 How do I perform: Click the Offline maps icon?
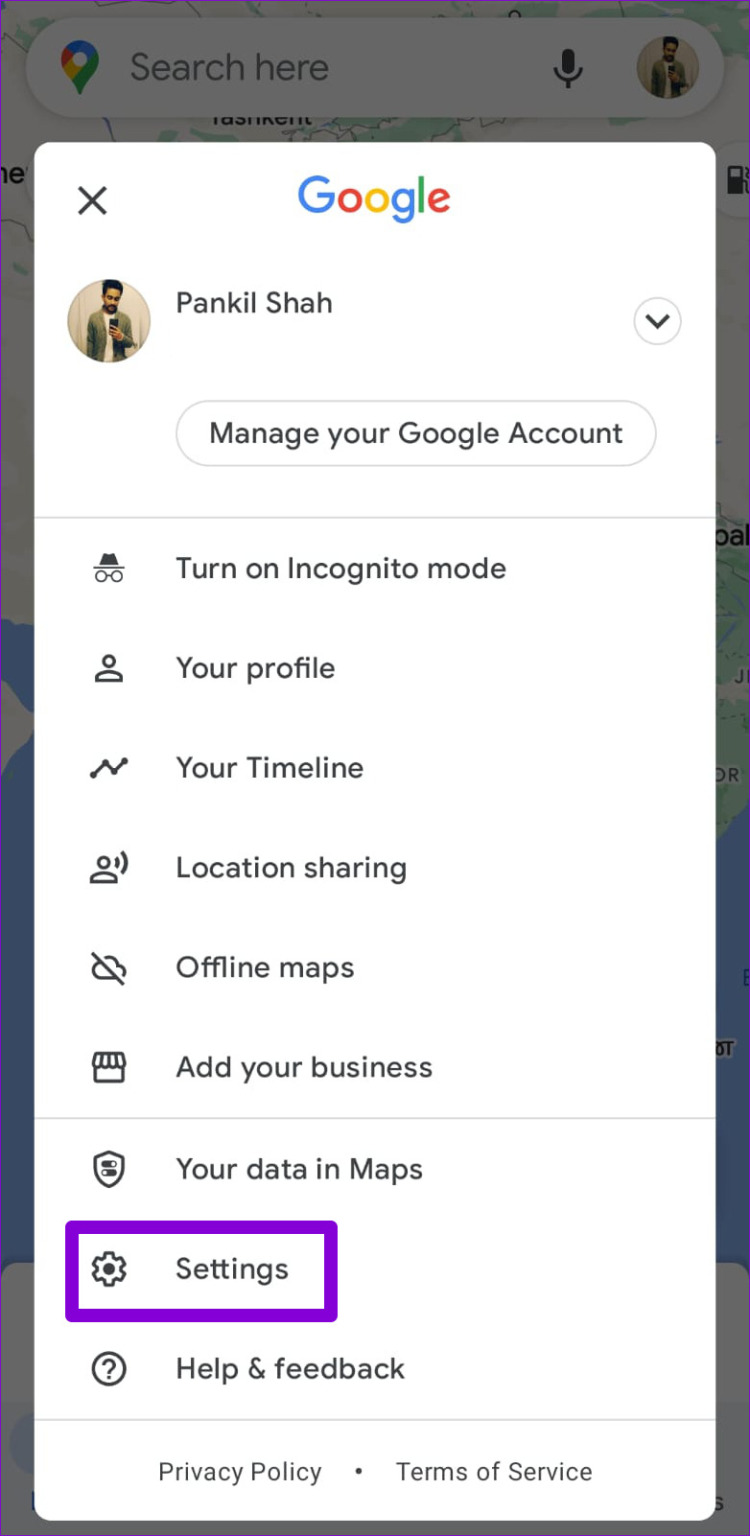pyautogui.click(x=108, y=967)
